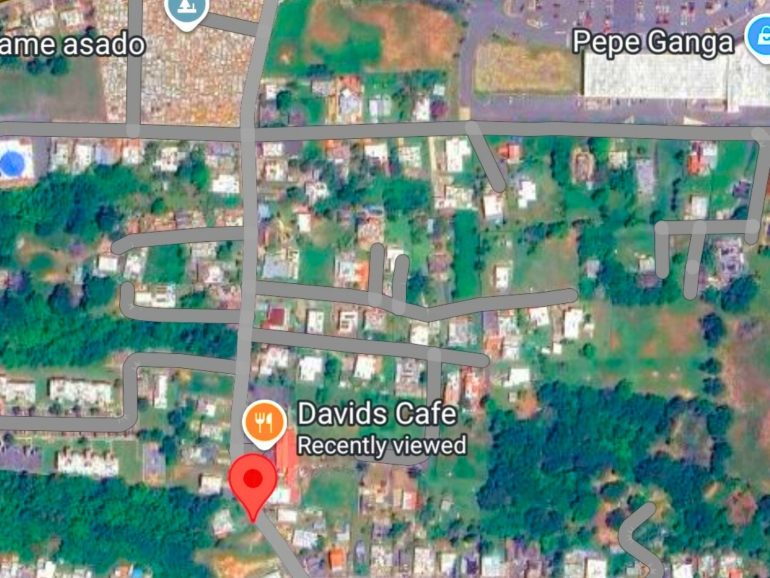Tap the red dropped location pin
Viewport: 770px width, 578px height.
(x=253, y=482)
